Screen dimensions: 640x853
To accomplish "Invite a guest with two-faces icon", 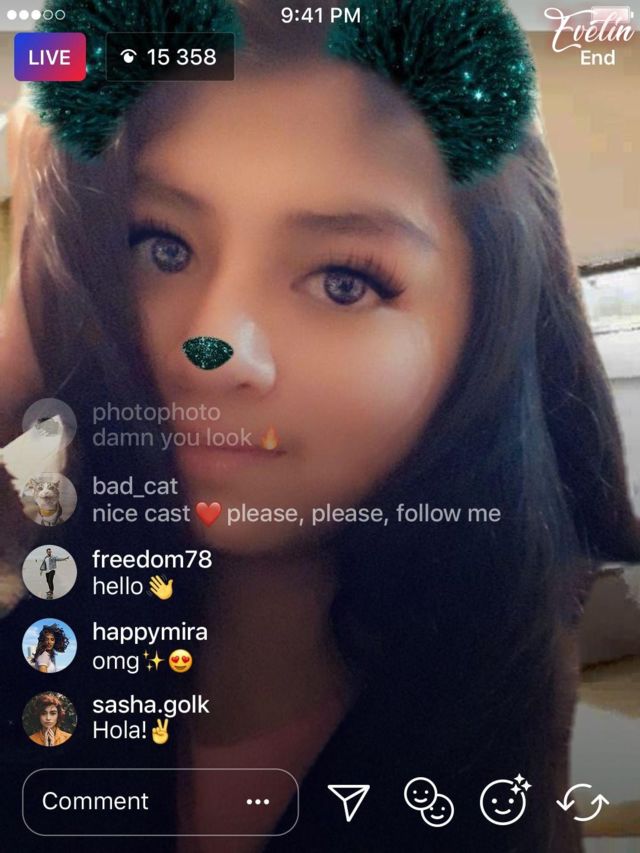I will pyautogui.click(x=428, y=801).
